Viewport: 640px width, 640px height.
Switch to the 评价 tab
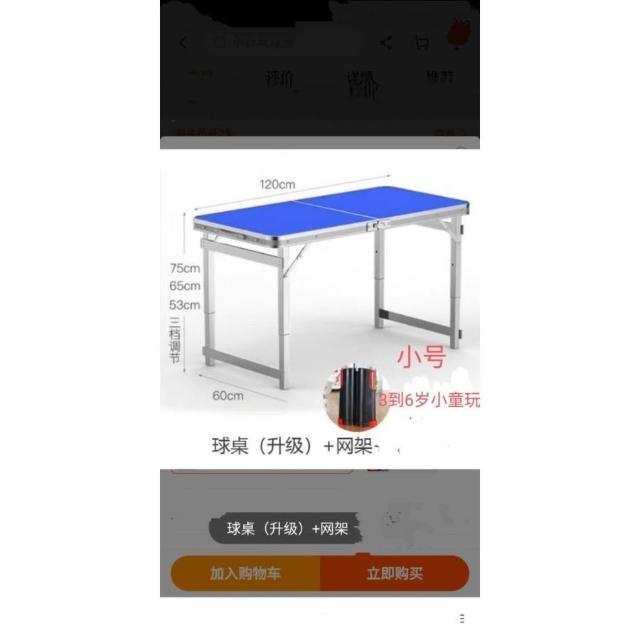coord(279,78)
